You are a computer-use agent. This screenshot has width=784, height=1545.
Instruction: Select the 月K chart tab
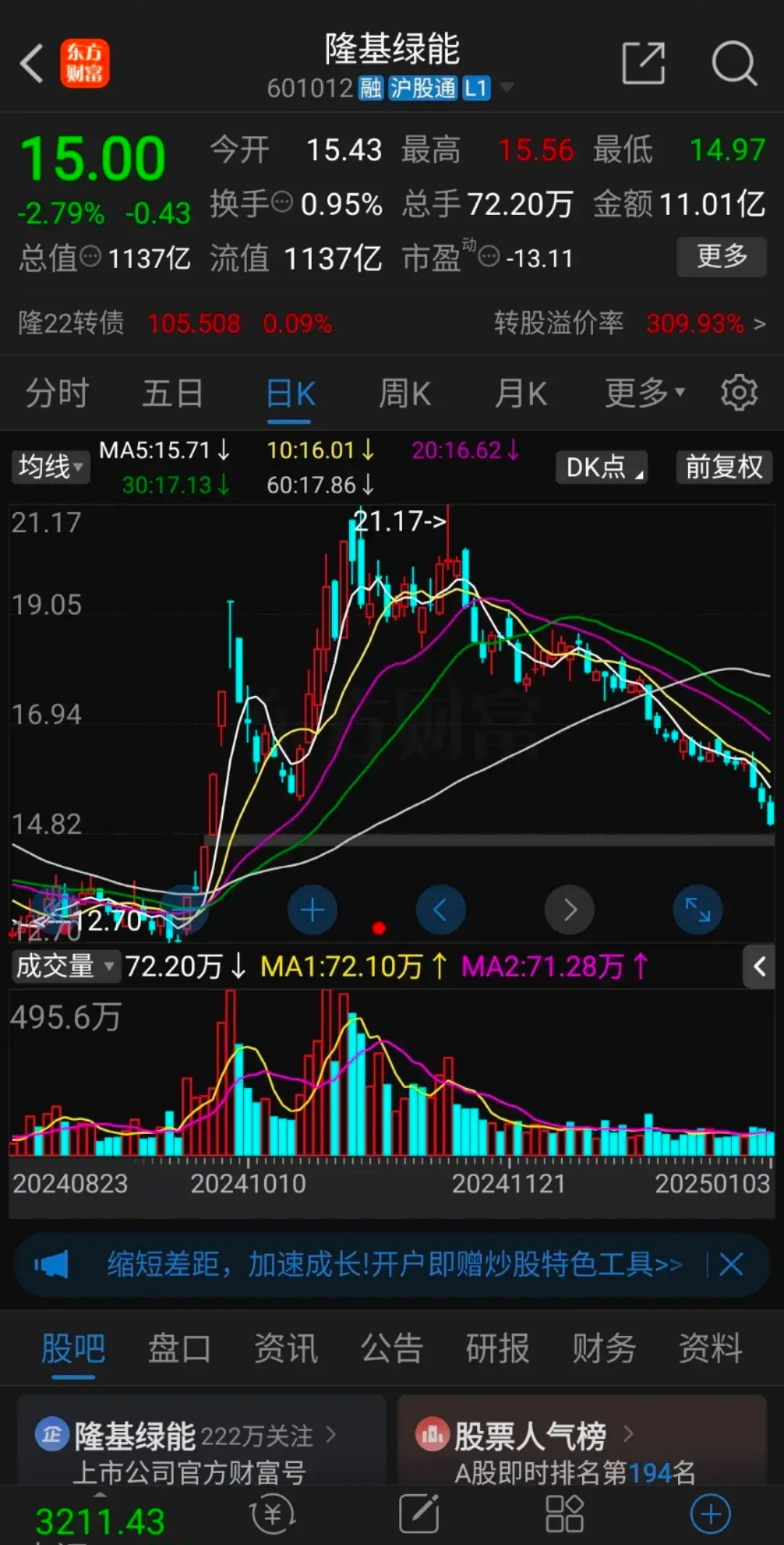click(x=520, y=394)
